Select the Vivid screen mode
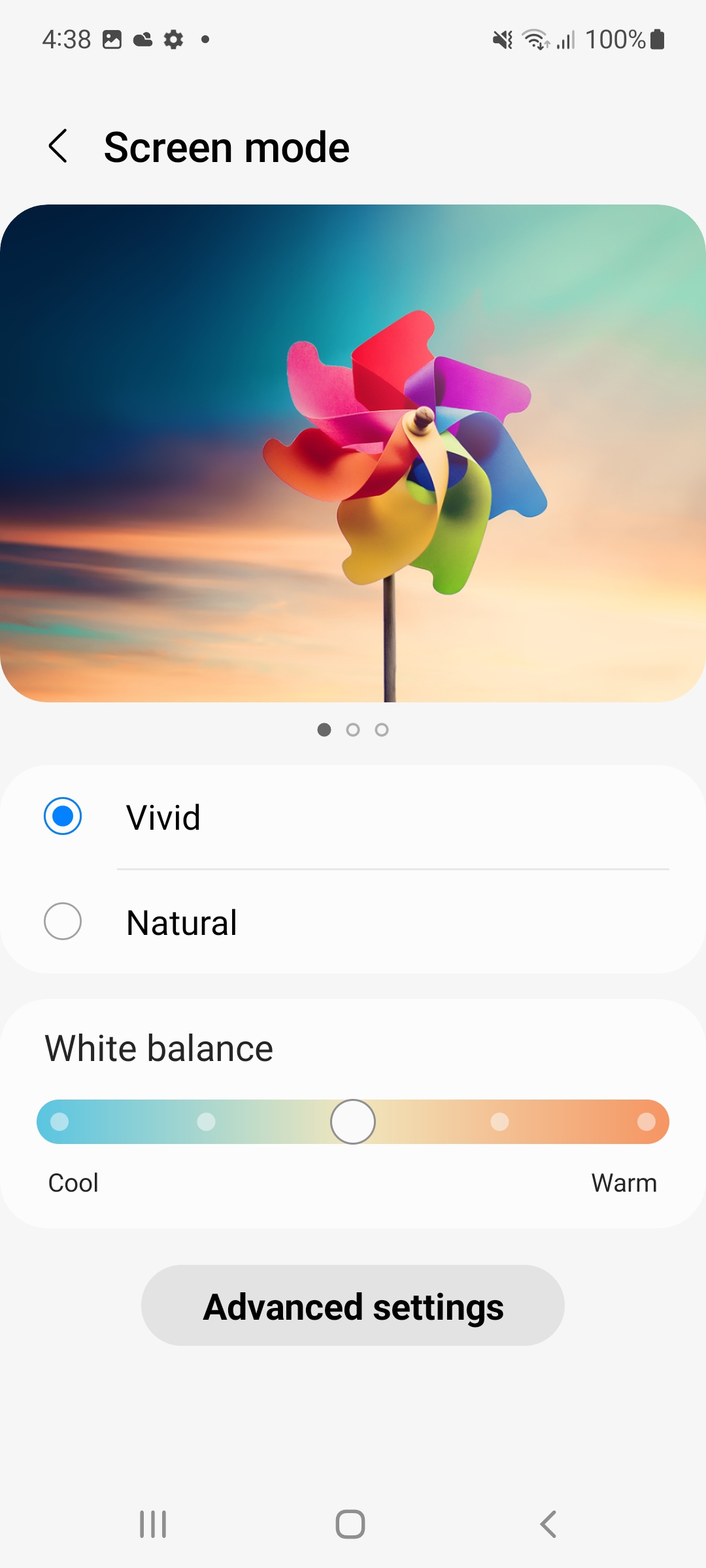706x1568 pixels. coord(353,817)
